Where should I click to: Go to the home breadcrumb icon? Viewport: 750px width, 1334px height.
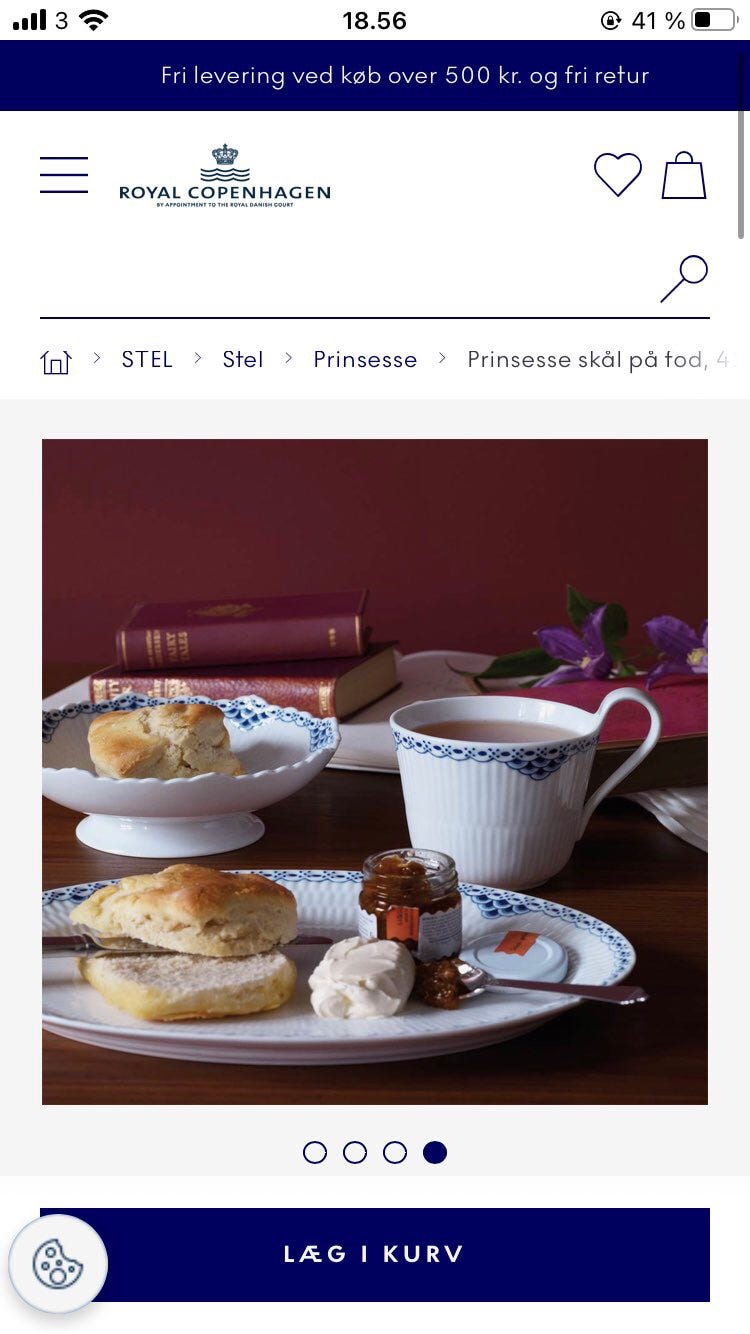(x=56, y=361)
